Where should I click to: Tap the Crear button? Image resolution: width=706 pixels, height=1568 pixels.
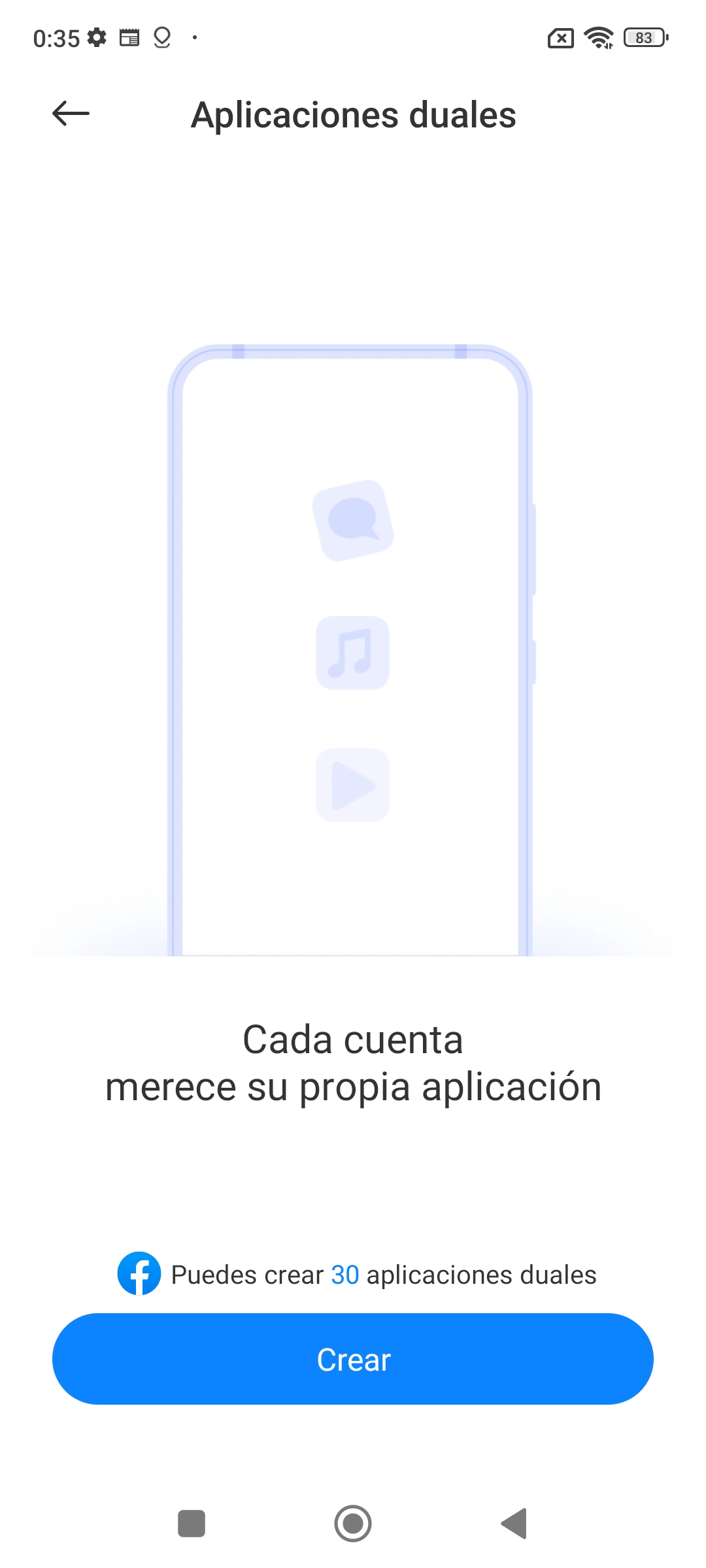point(353,1359)
